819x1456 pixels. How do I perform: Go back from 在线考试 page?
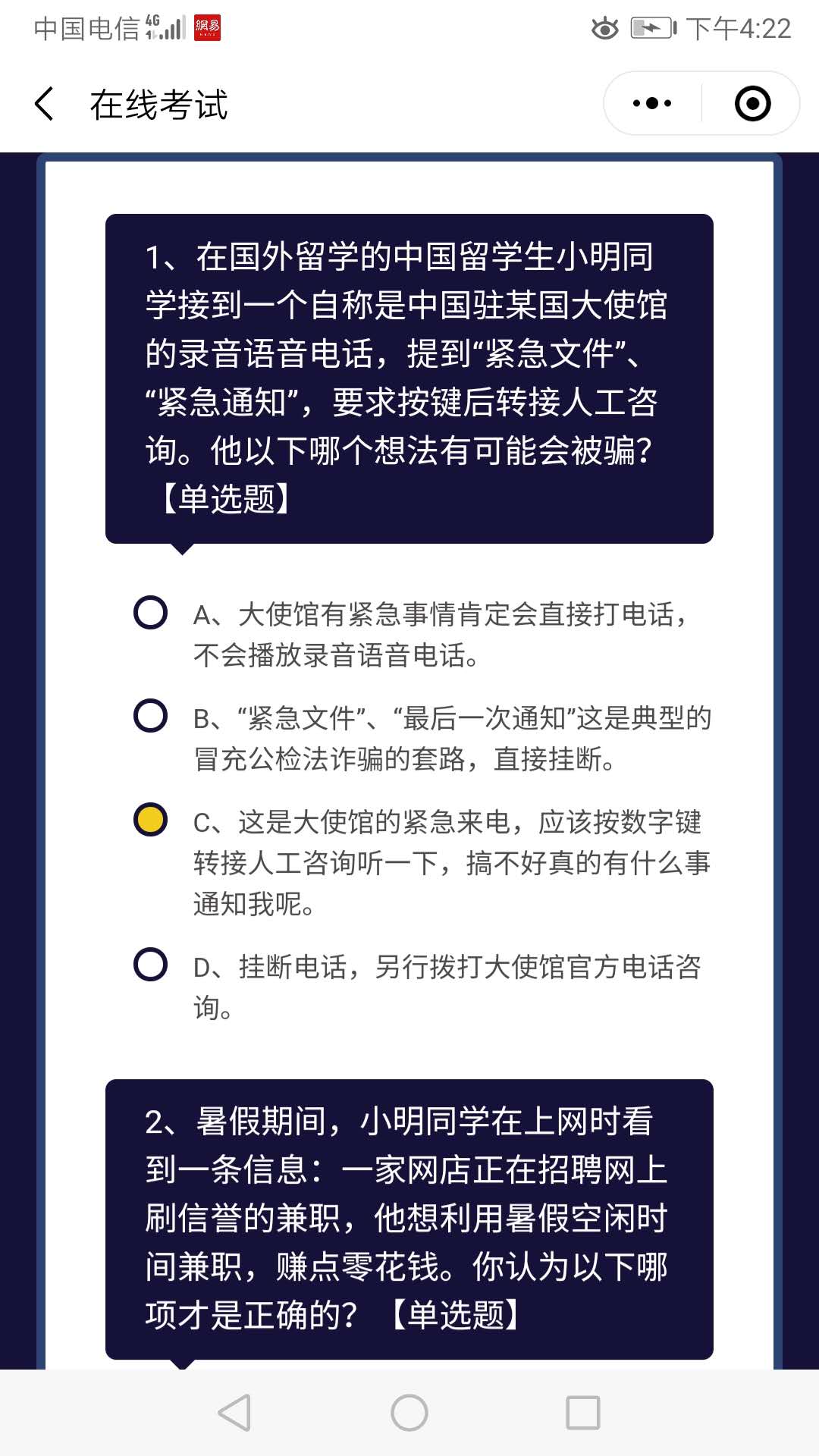click(x=44, y=104)
